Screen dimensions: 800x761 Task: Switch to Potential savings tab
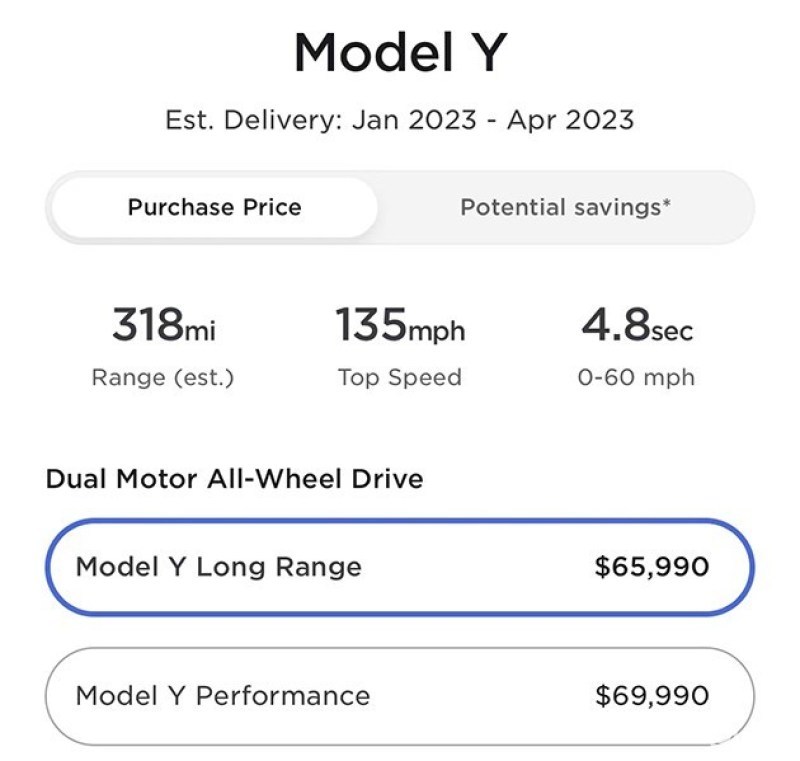click(565, 208)
